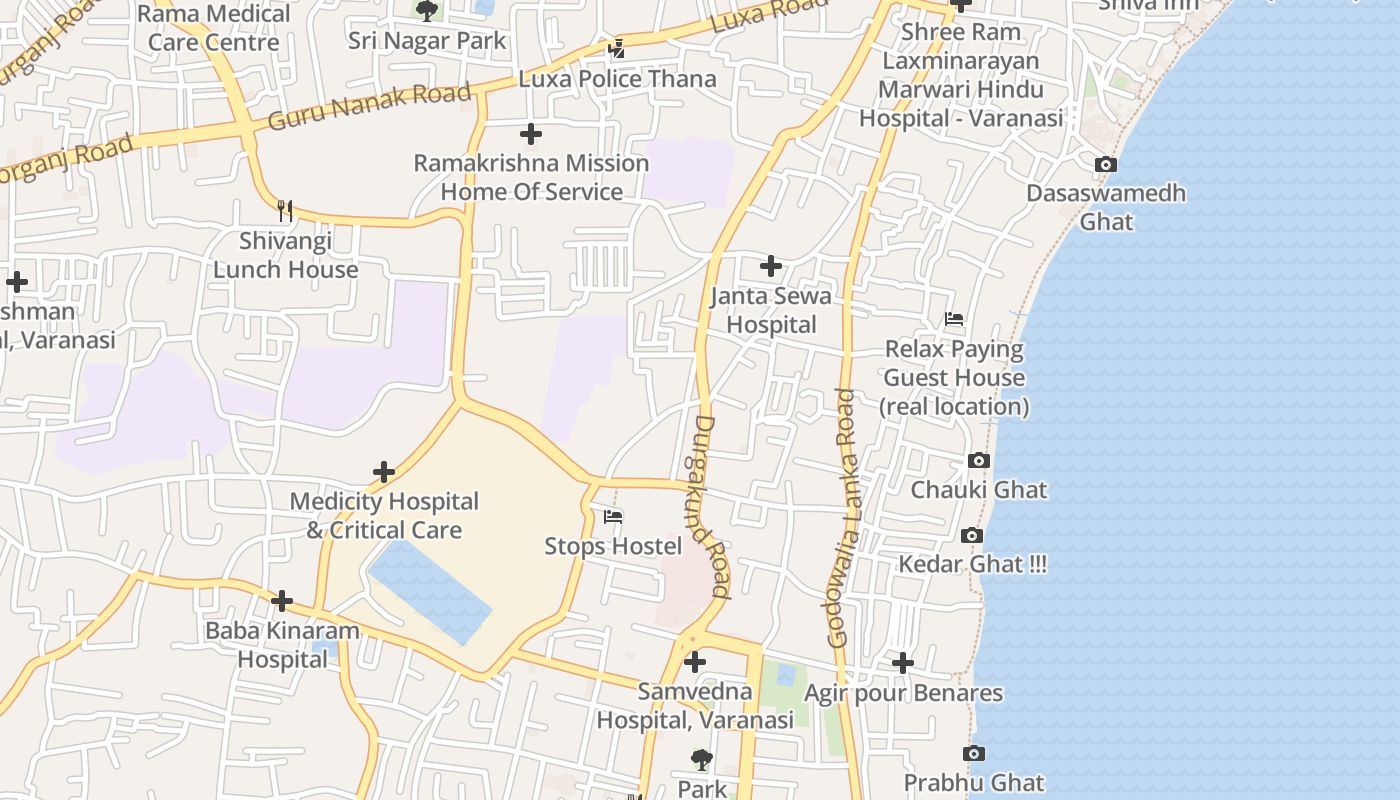Tap the Shivangi Lunch House restaurant marker
Viewport: 1400px width, 800px height.
[285, 210]
